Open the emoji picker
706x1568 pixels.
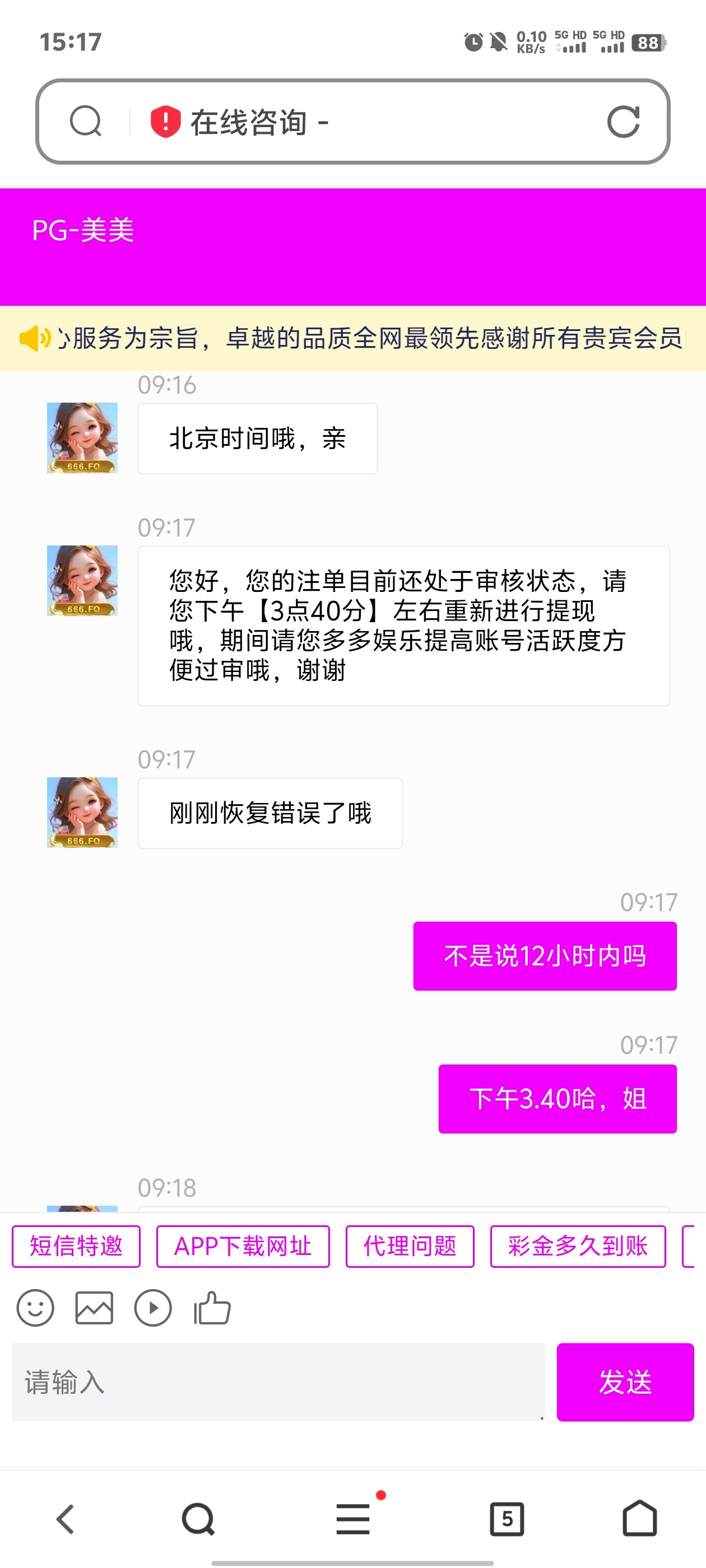[x=35, y=1308]
